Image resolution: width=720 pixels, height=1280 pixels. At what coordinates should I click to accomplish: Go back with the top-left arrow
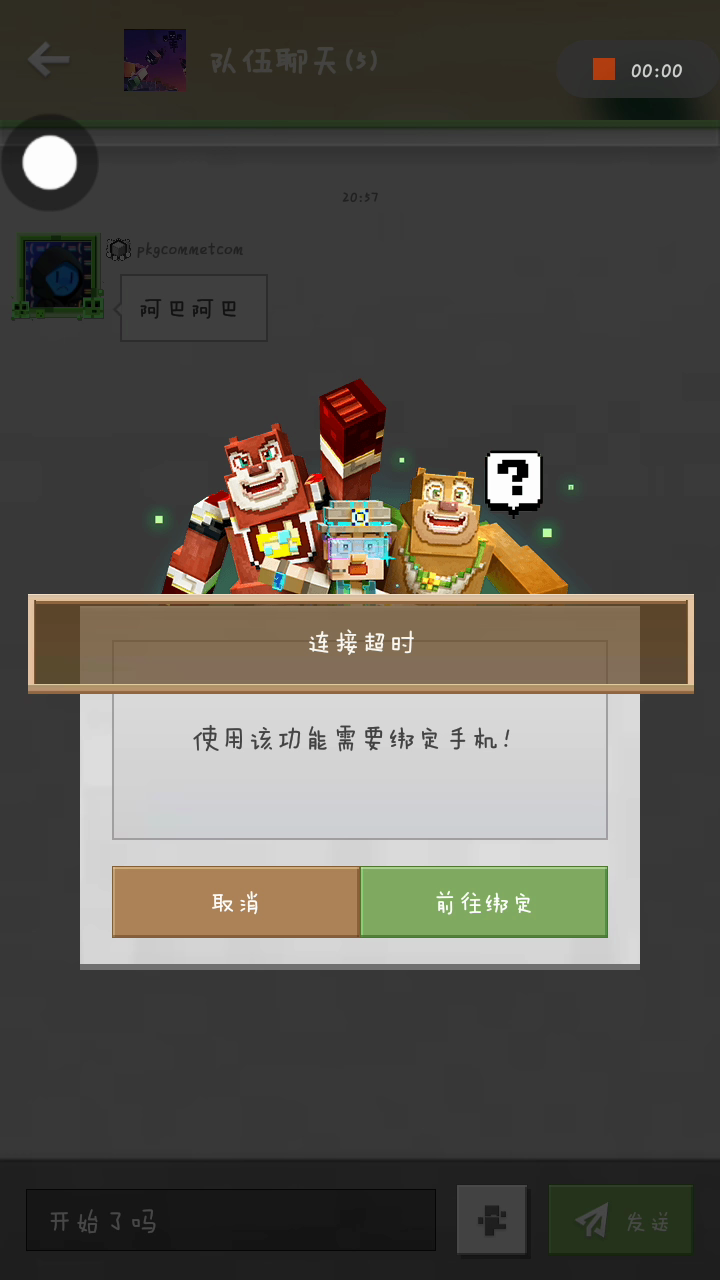click(x=47, y=60)
